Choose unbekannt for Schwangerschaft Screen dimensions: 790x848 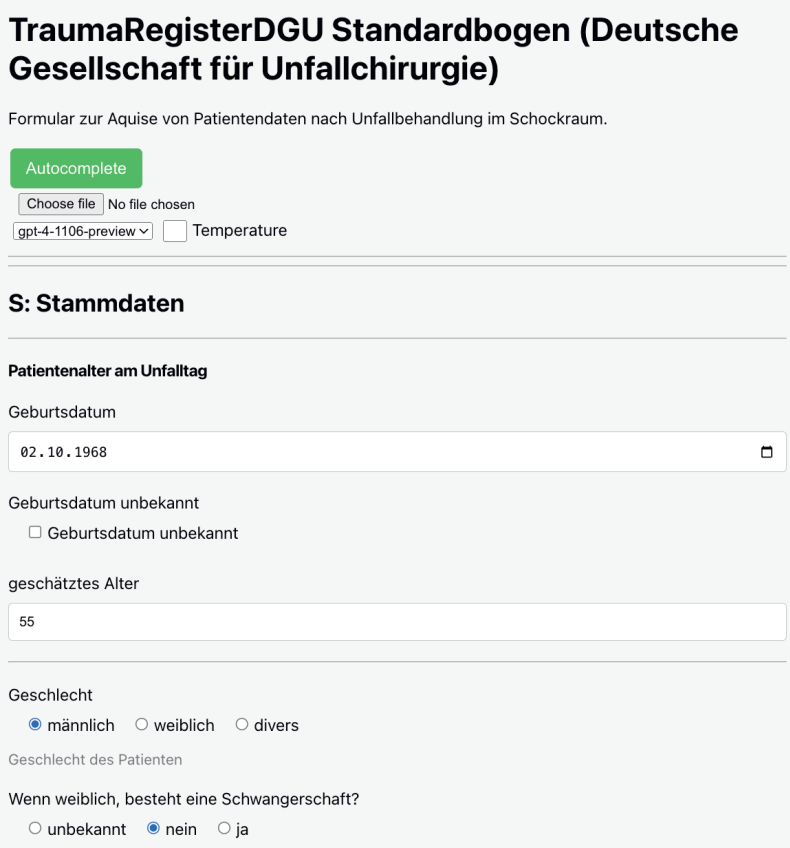[35, 828]
